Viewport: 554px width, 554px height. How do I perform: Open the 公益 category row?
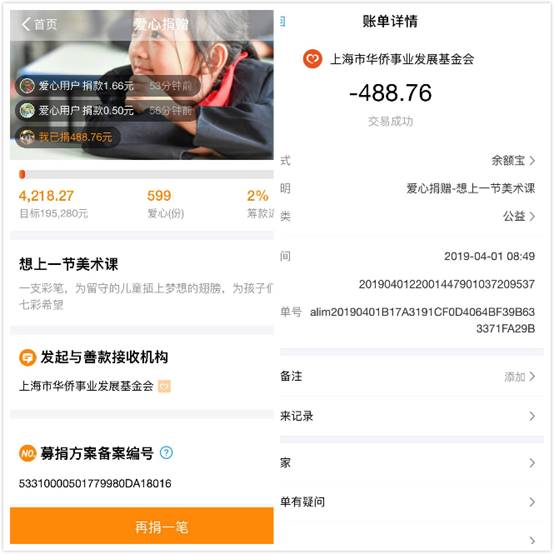click(x=412, y=216)
